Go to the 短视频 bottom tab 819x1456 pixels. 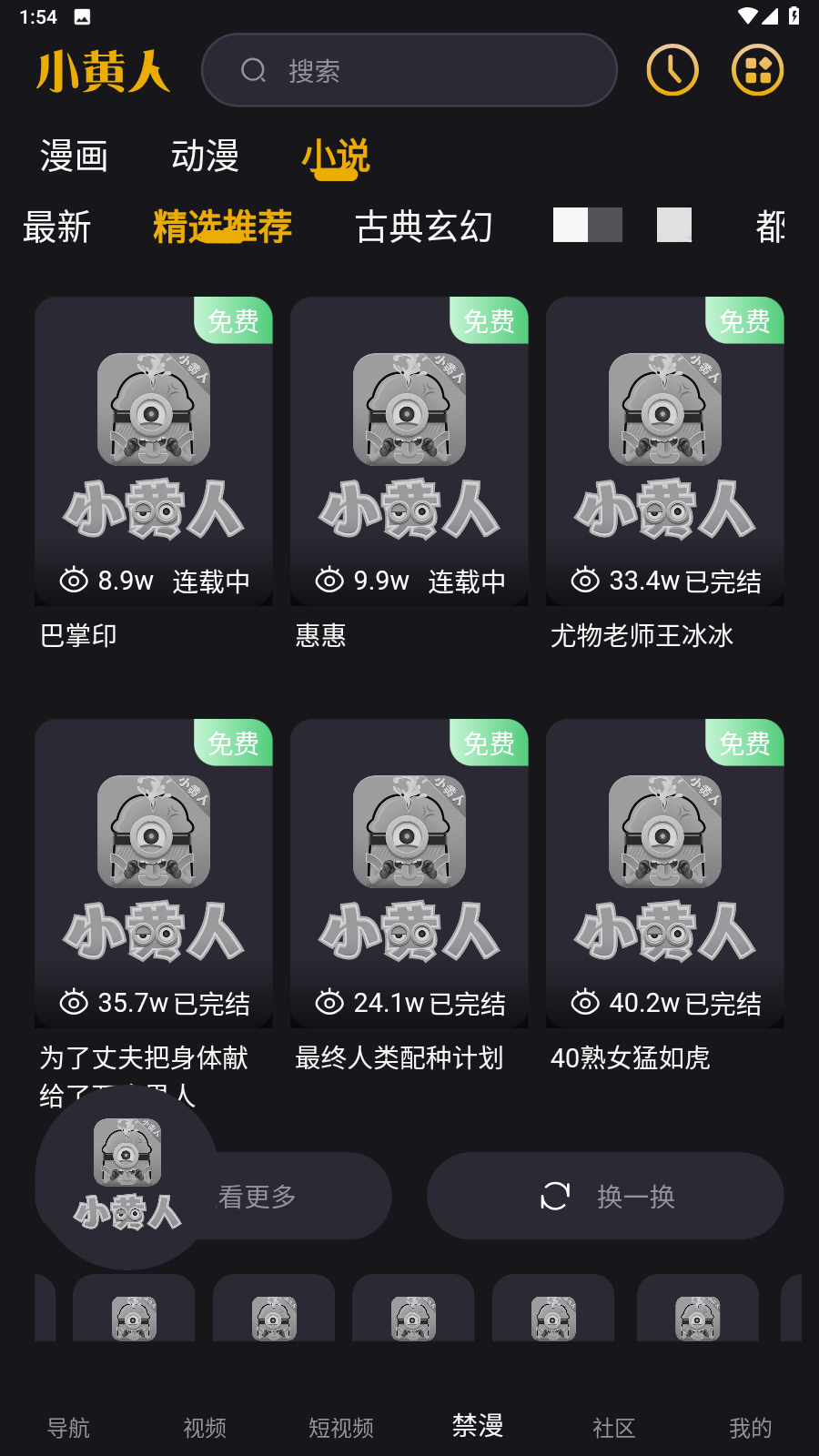pos(341,1428)
